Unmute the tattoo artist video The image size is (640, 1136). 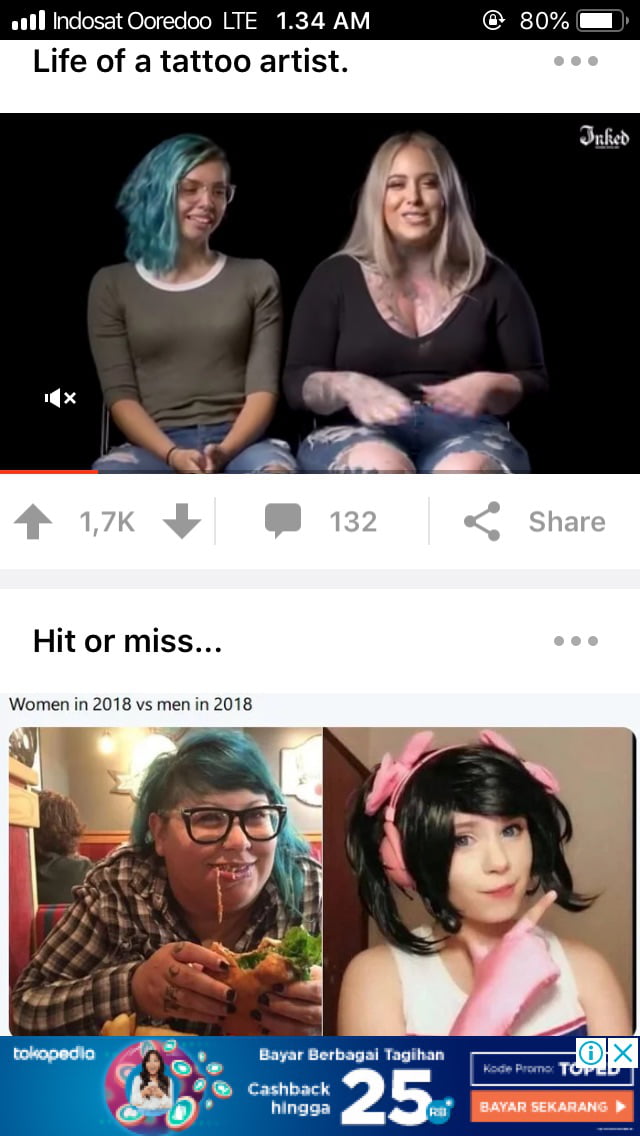tap(60, 398)
